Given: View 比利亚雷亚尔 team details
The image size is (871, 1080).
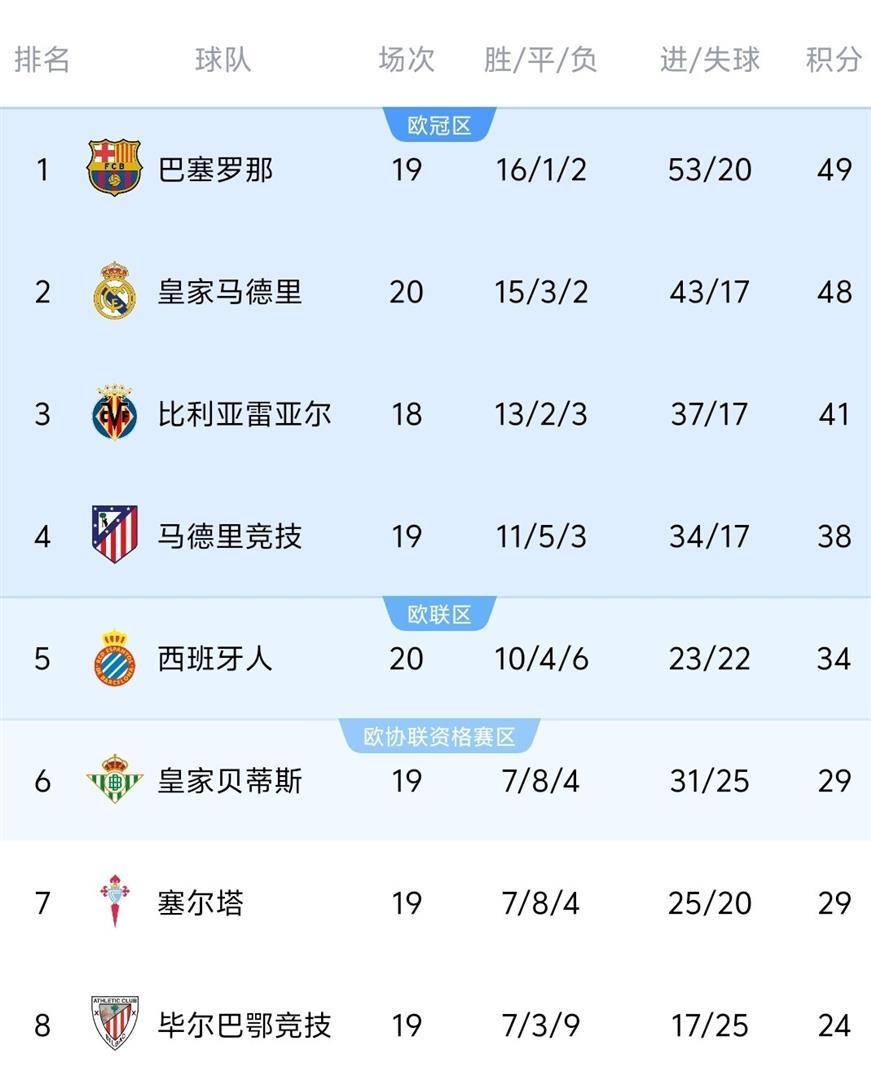Looking at the screenshot, I should coord(244,414).
